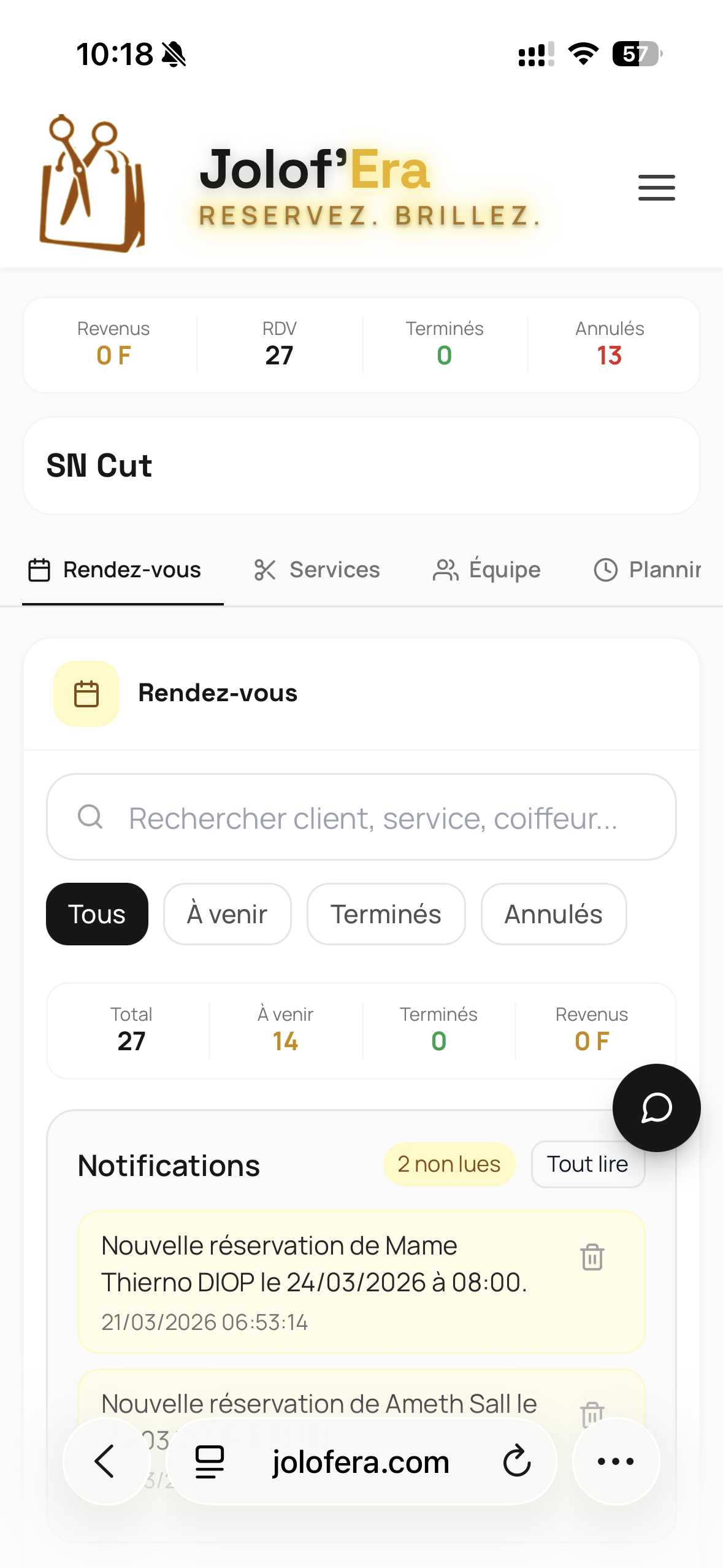This screenshot has height=1568, width=723.
Task: Select the Tous filter chip
Action: click(x=97, y=915)
